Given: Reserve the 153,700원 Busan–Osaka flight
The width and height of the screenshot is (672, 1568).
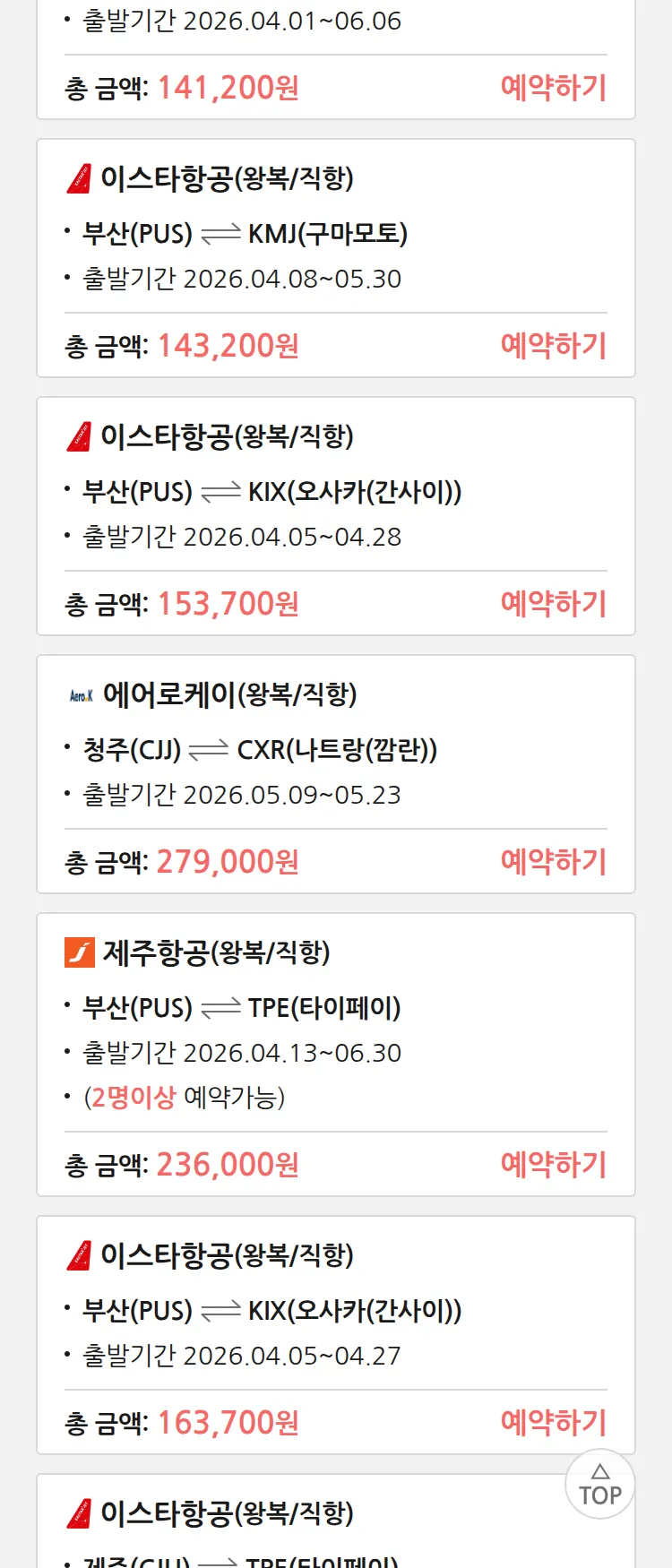Looking at the screenshot, I should coord(553,604).
